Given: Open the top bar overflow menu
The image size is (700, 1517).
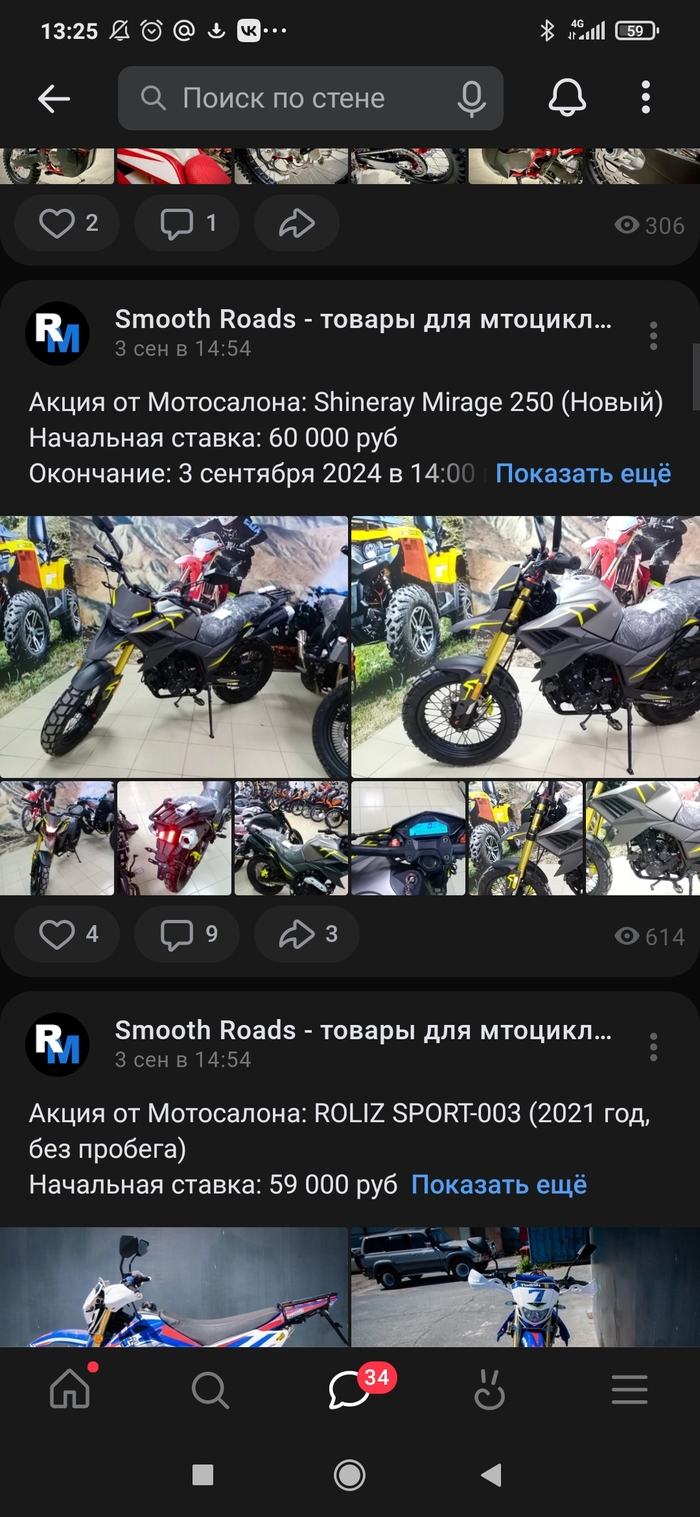Looking at the screenshot, I should pyautogui.click(x=646, y=98).
